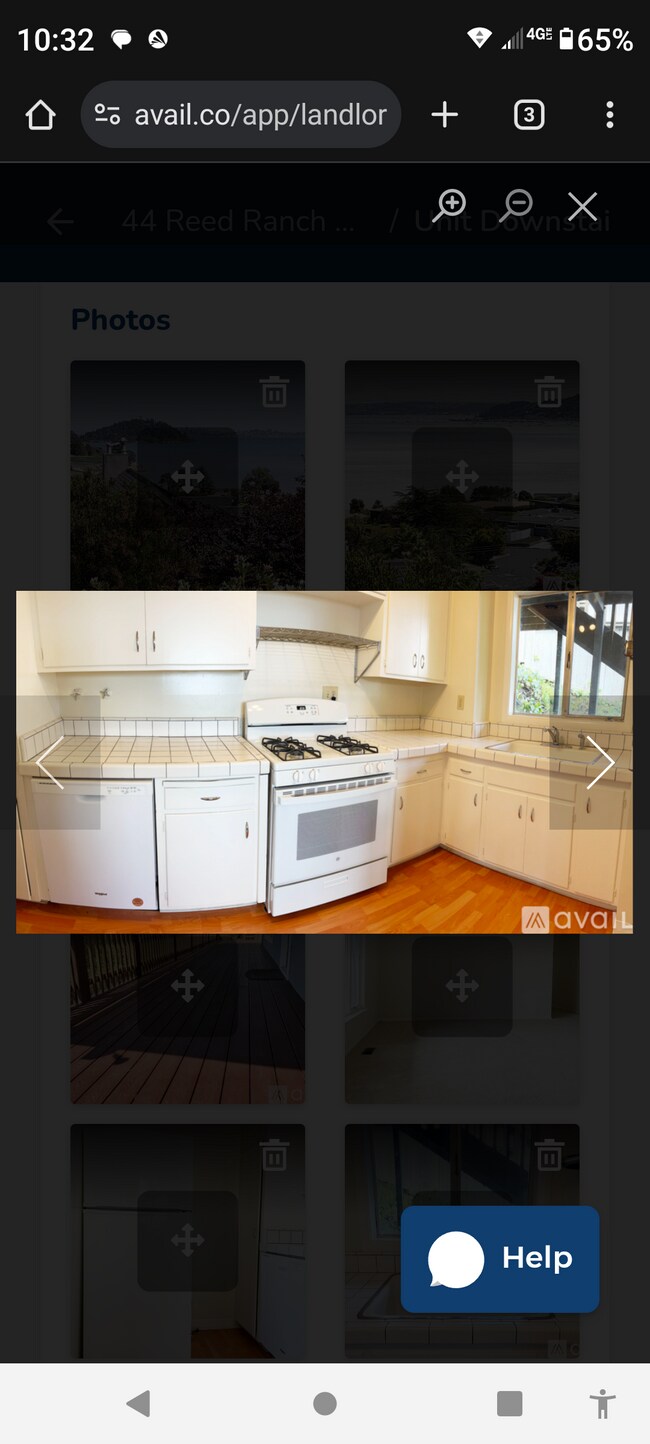Show the previous photo
The height and width of the screenshot is (1444, 650).
[x=50, y=762]
